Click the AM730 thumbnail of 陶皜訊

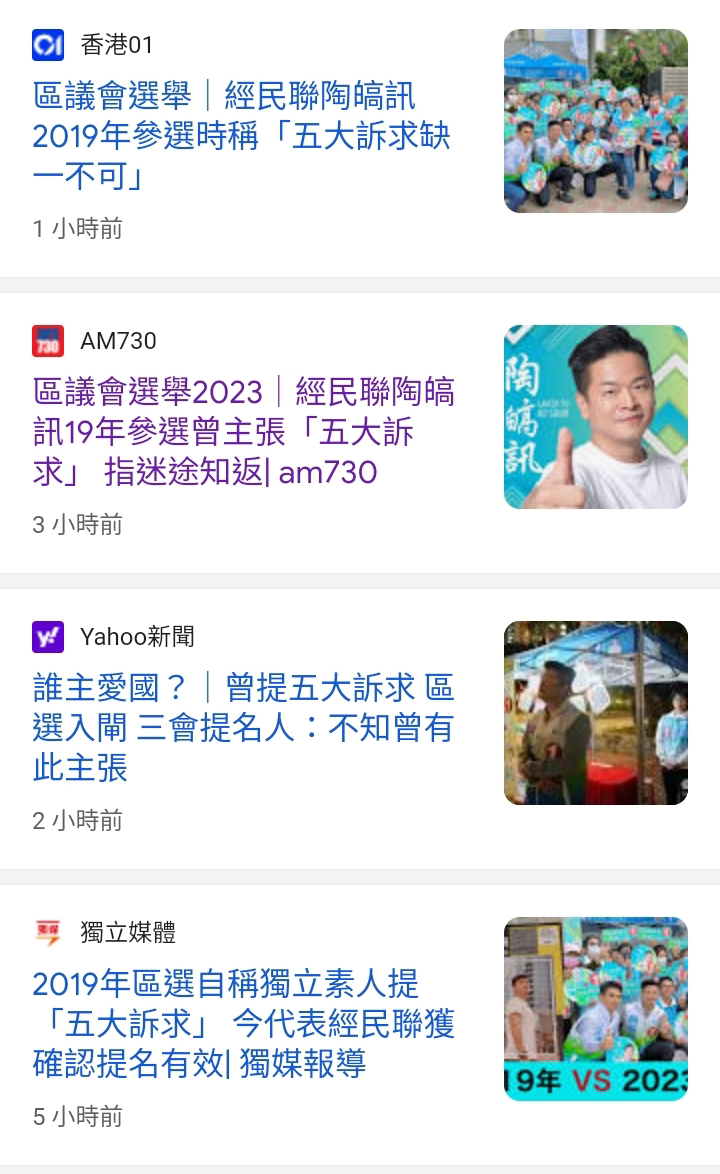595,416
